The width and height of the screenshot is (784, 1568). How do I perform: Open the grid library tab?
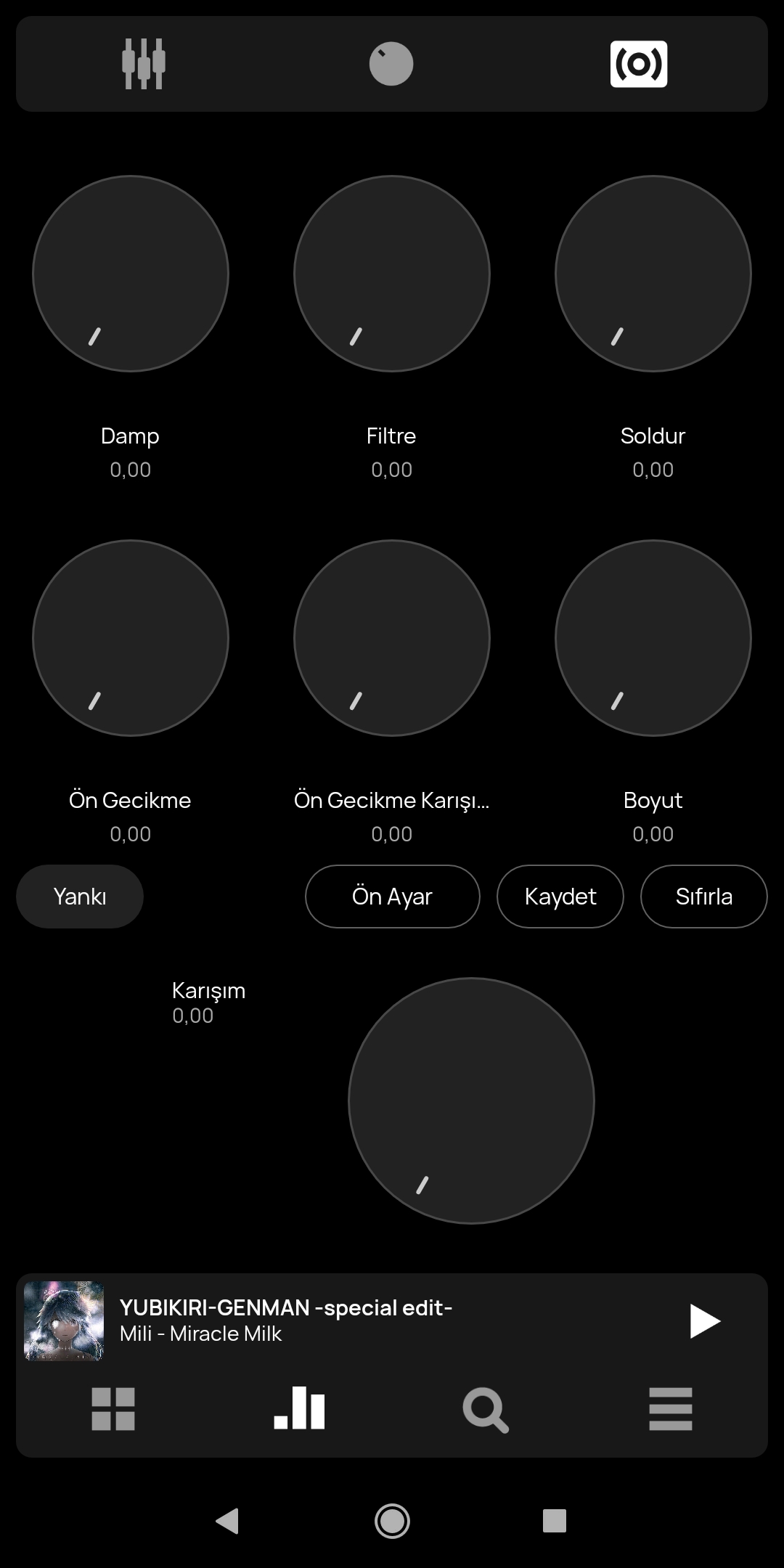point(113,1409)
